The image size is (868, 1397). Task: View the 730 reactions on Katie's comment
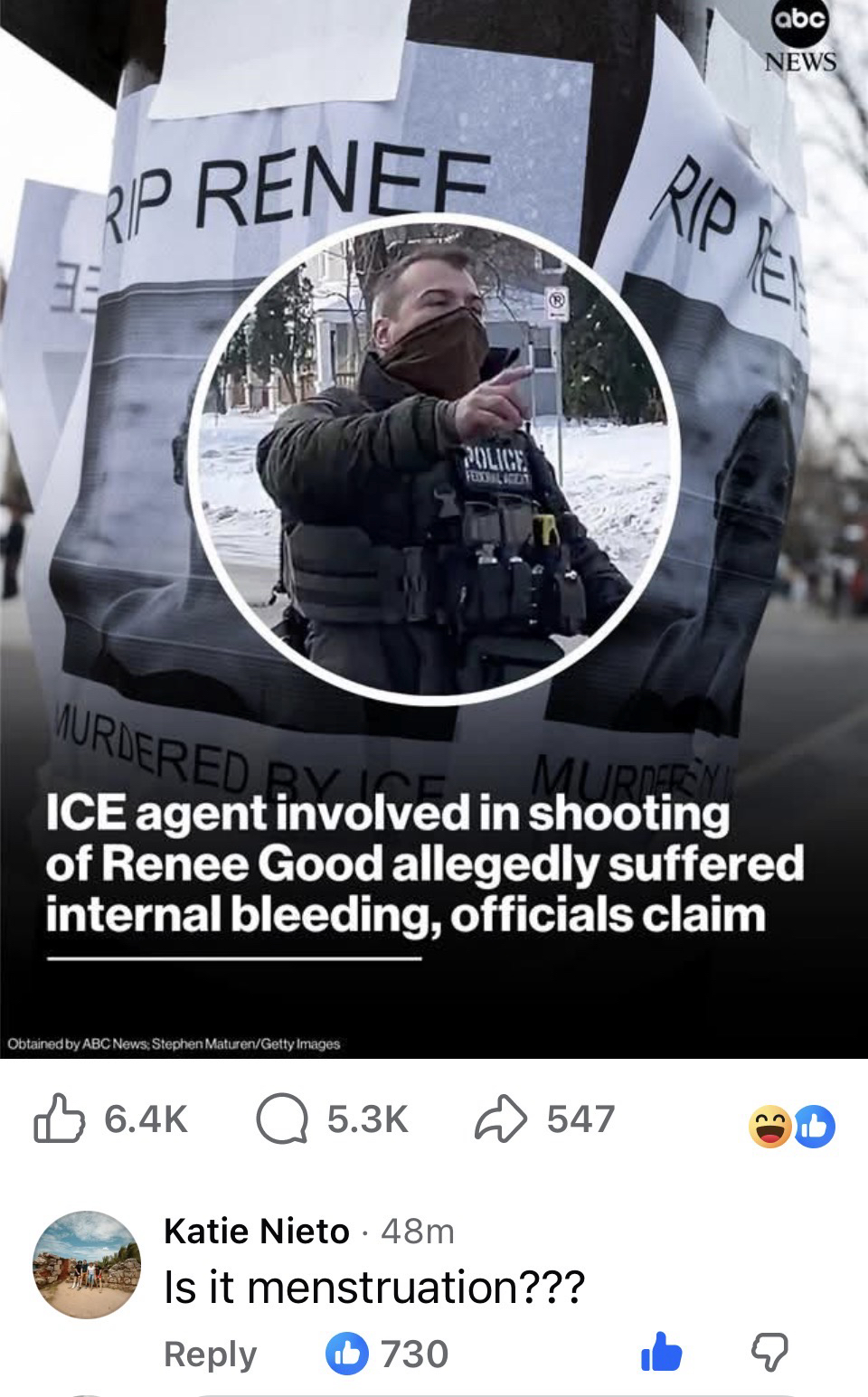point(389,1354)
